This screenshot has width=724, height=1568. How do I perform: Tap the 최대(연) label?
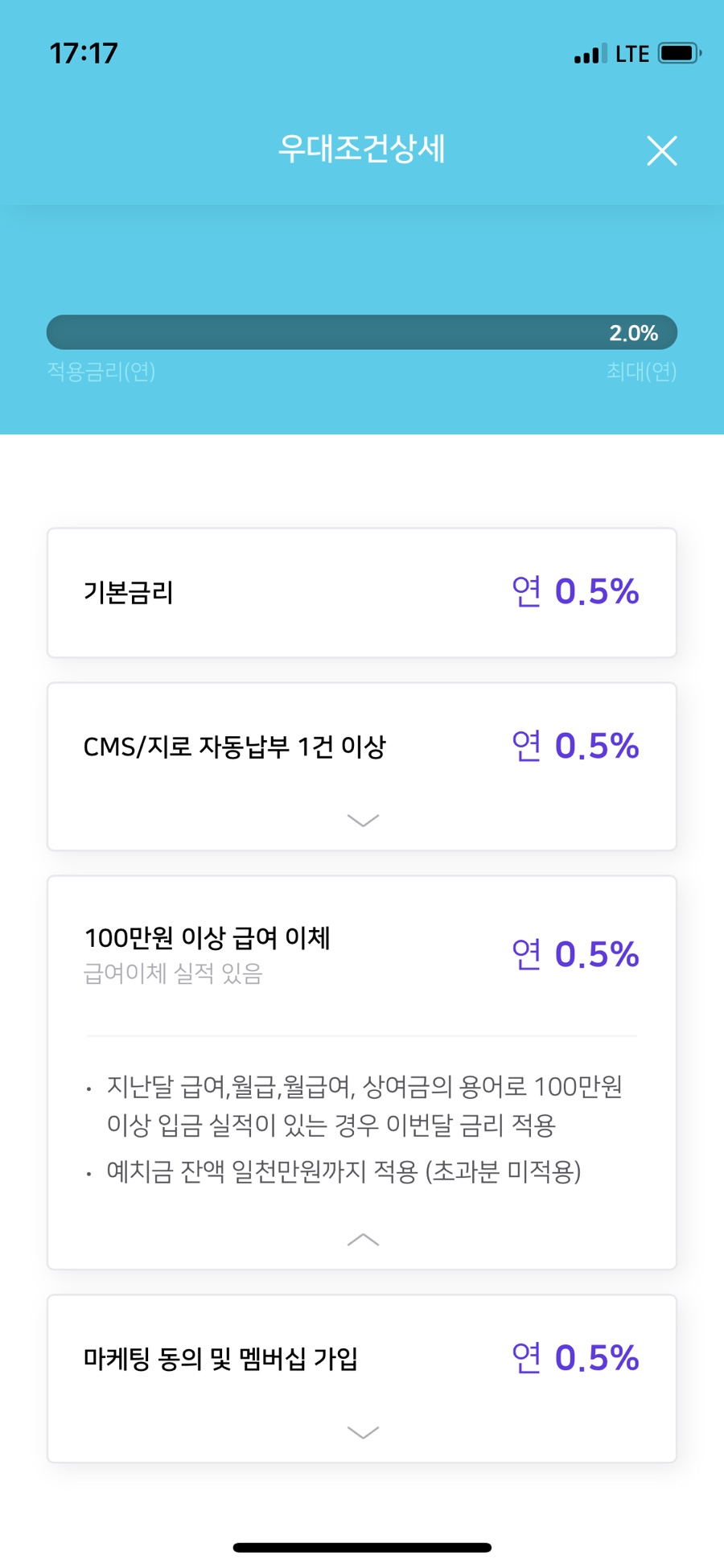[640, 372]
